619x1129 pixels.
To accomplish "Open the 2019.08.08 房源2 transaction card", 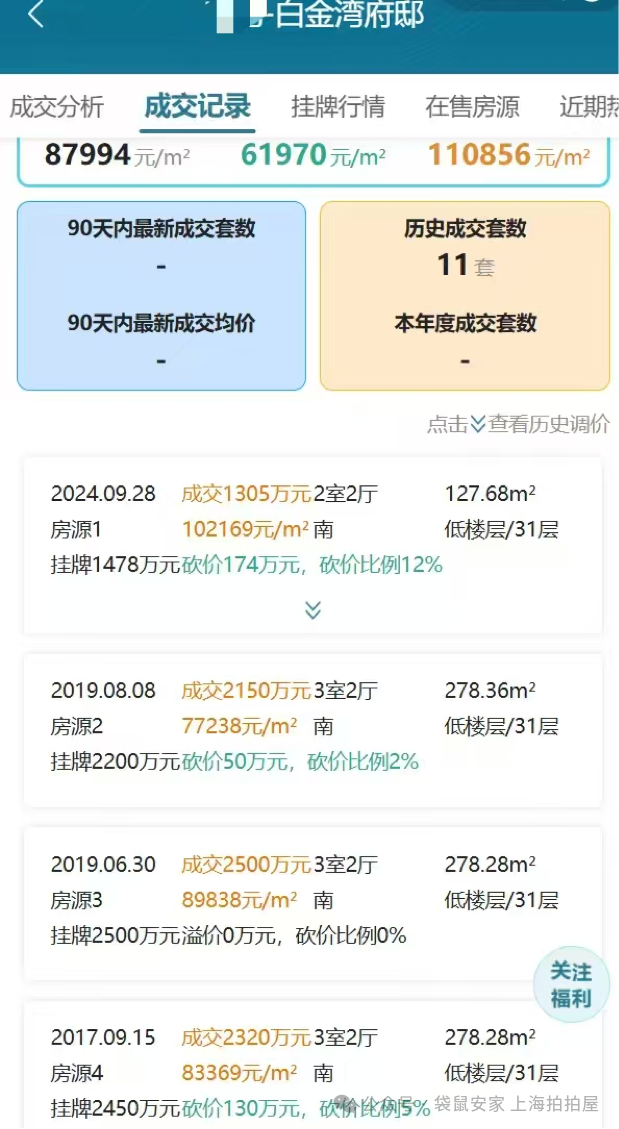I will (312, 727).
